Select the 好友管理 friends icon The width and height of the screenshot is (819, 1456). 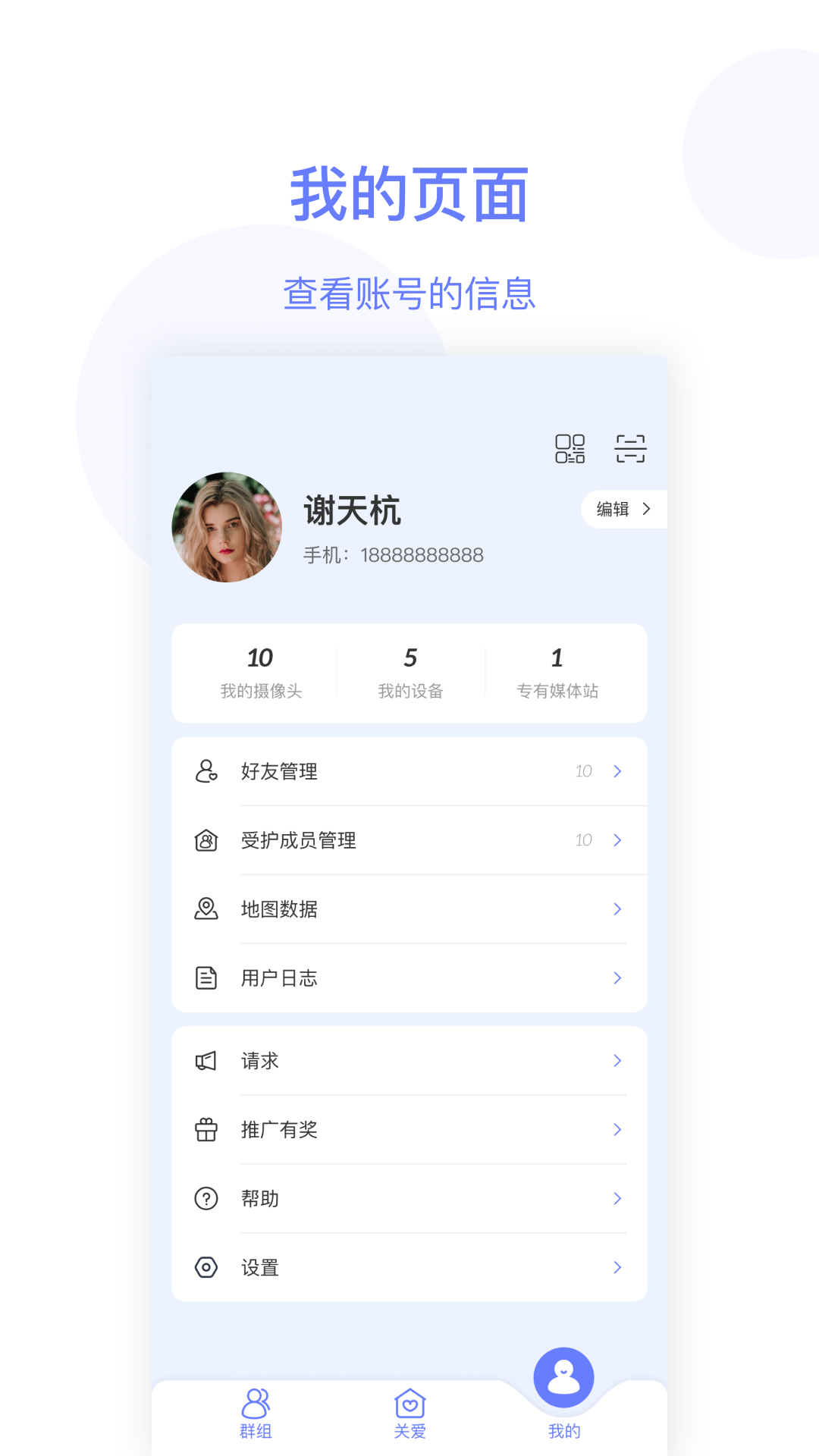[x=206, y=771]
